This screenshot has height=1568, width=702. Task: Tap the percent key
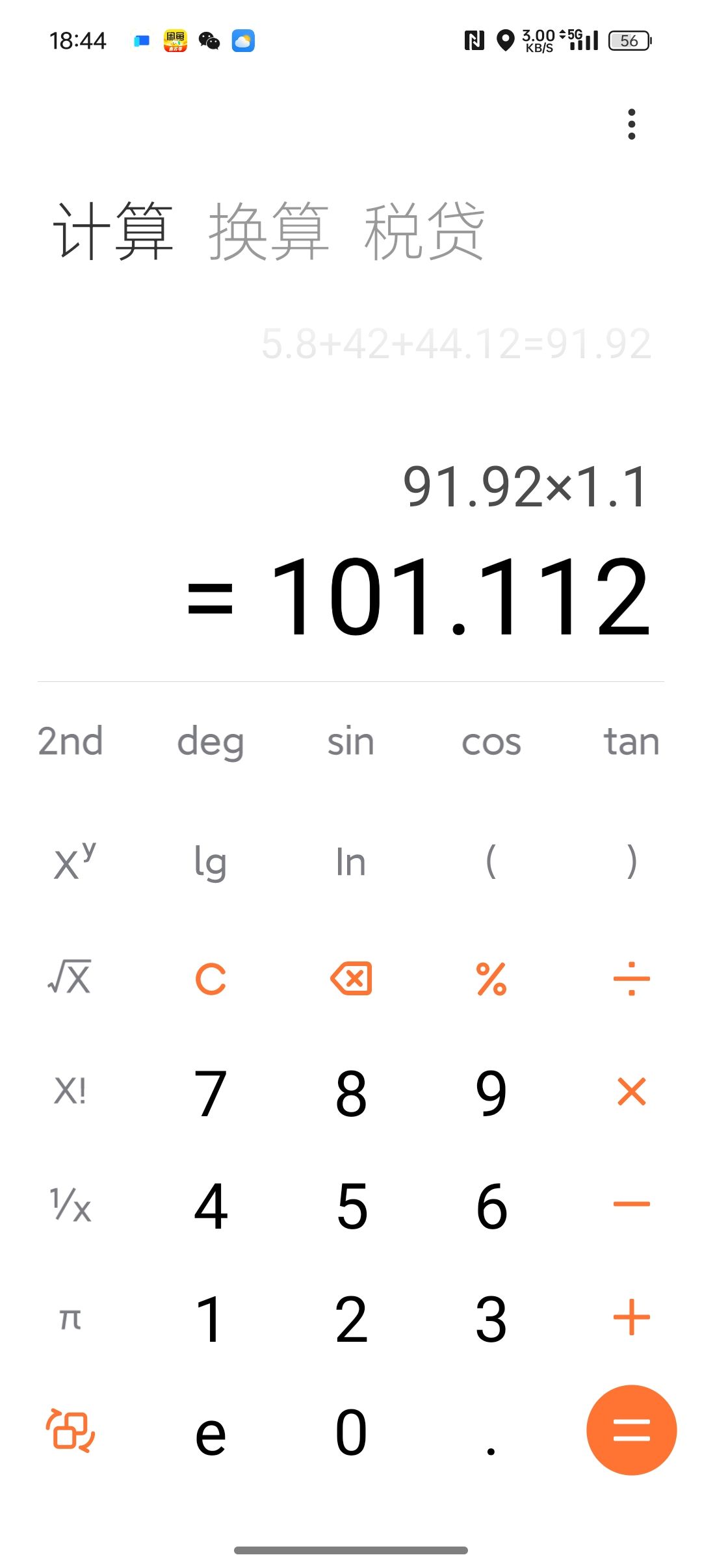491,978
